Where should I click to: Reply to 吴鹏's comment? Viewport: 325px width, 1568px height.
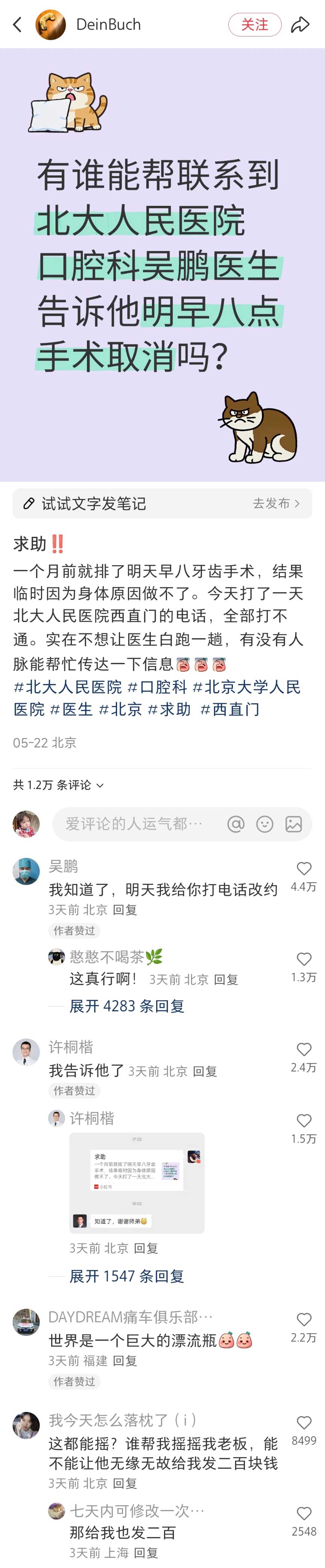pos(125,909)
